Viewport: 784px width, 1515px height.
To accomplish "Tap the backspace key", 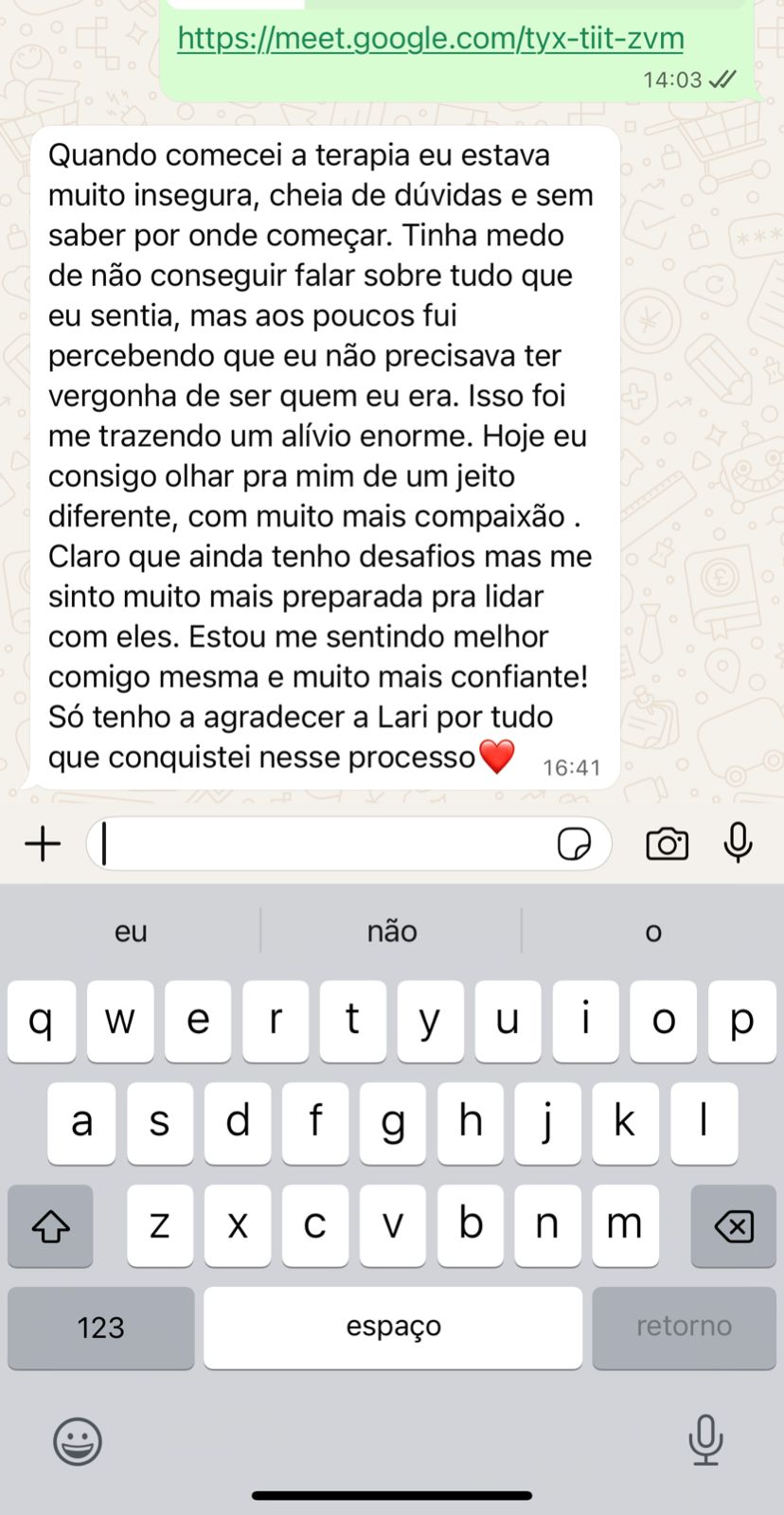I will tap(733, 1226).
